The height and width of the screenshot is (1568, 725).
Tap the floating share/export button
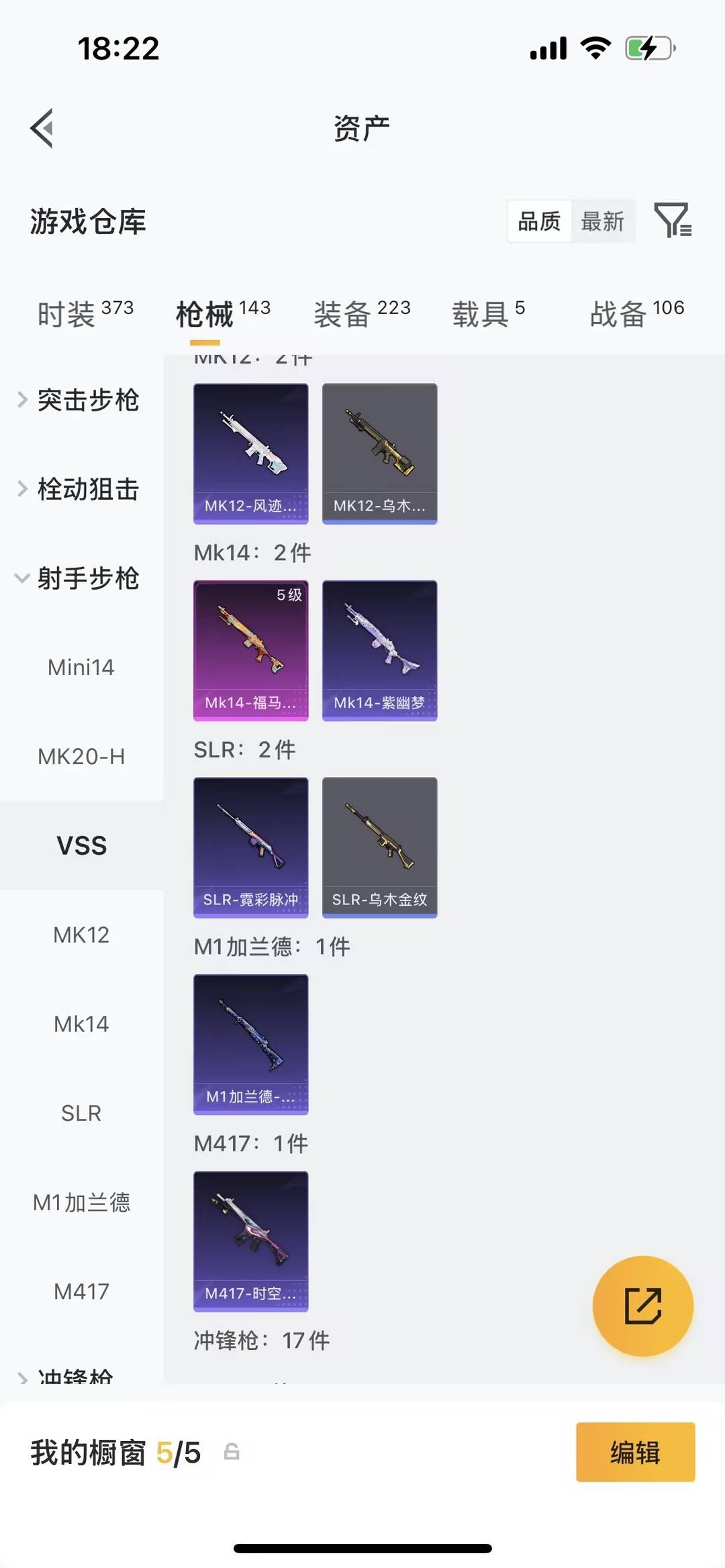point(643,1304)
